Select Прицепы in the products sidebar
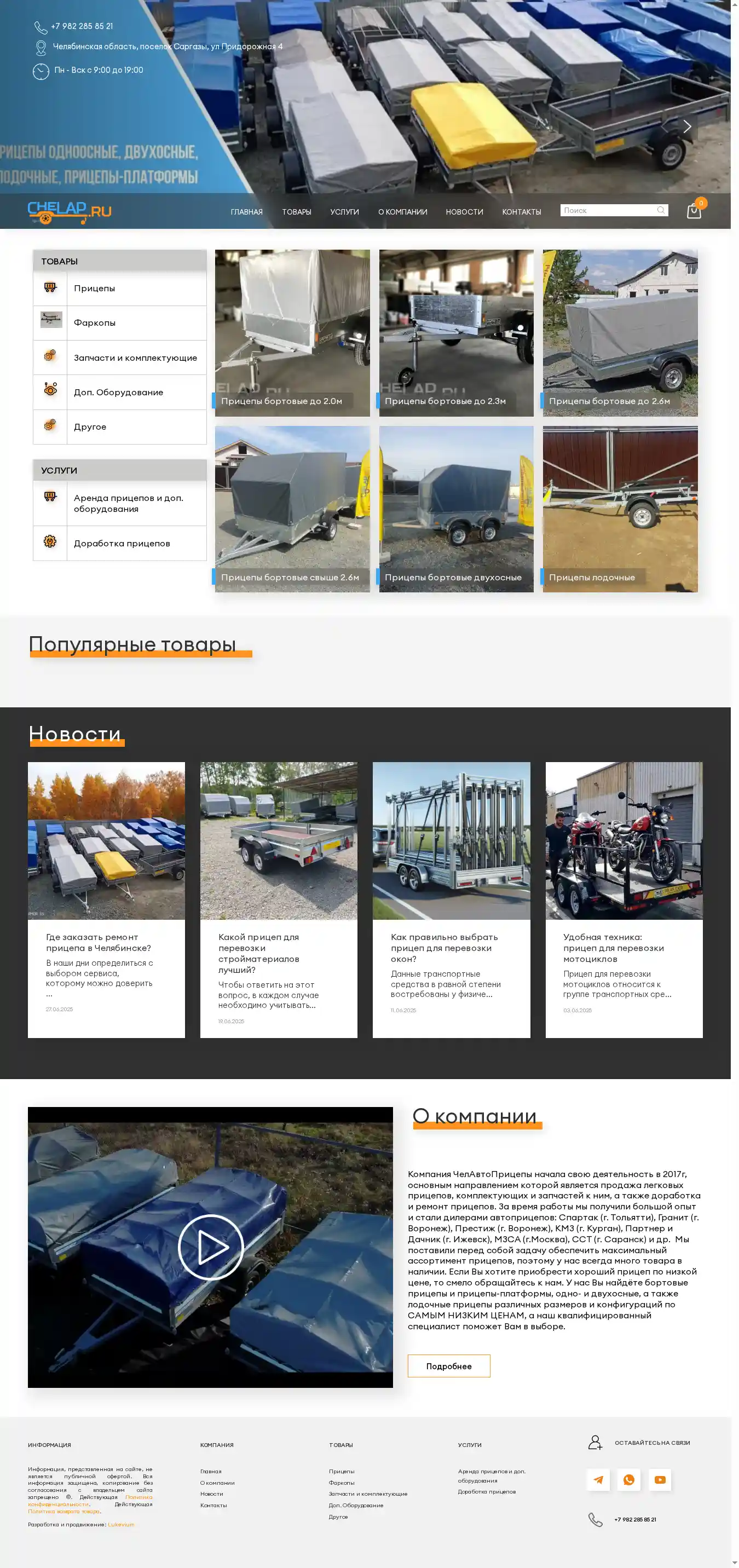 tap(94, 289)
